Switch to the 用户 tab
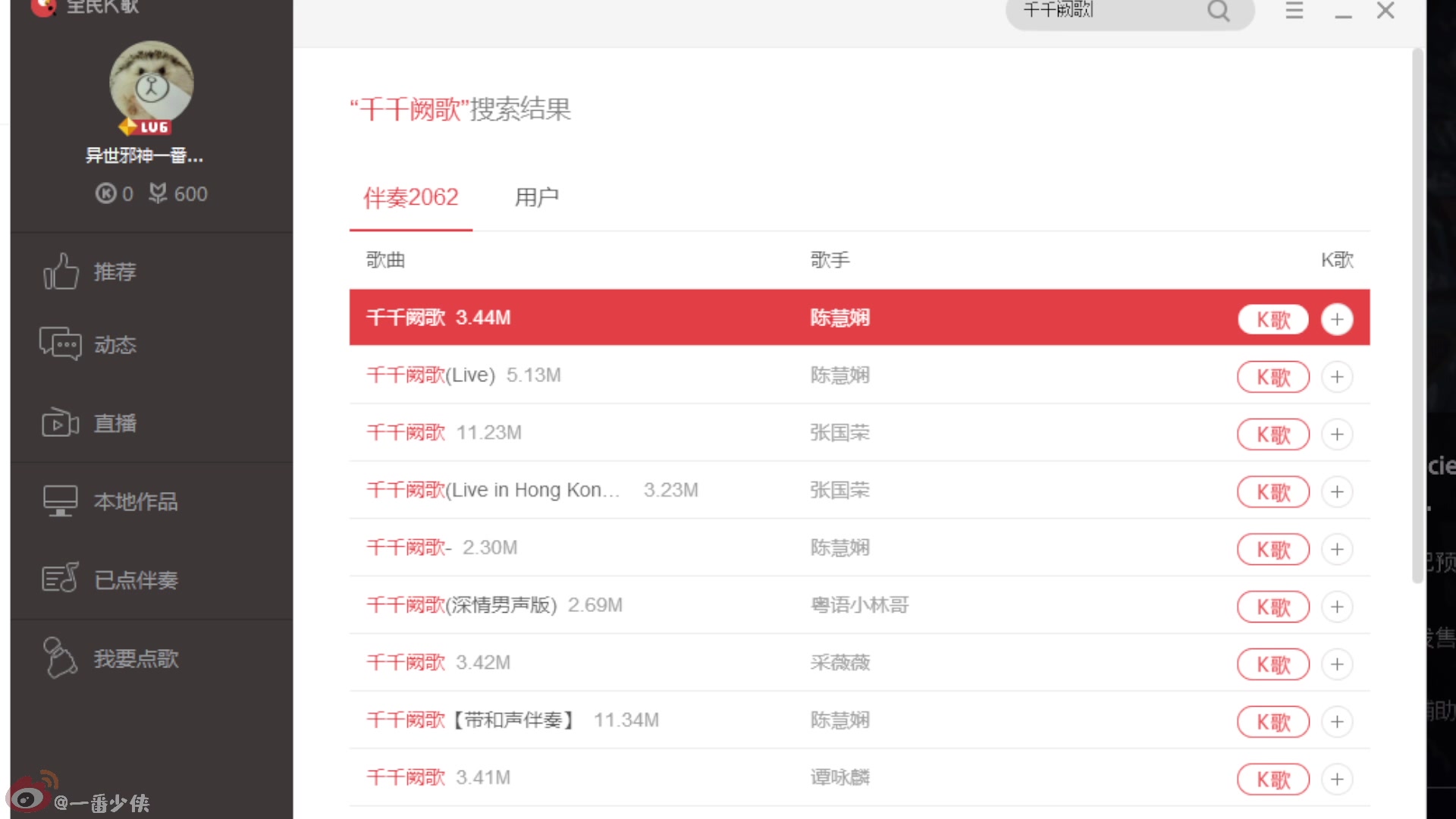This screenshot has width=1456, height=819. (x=536, y=198)
